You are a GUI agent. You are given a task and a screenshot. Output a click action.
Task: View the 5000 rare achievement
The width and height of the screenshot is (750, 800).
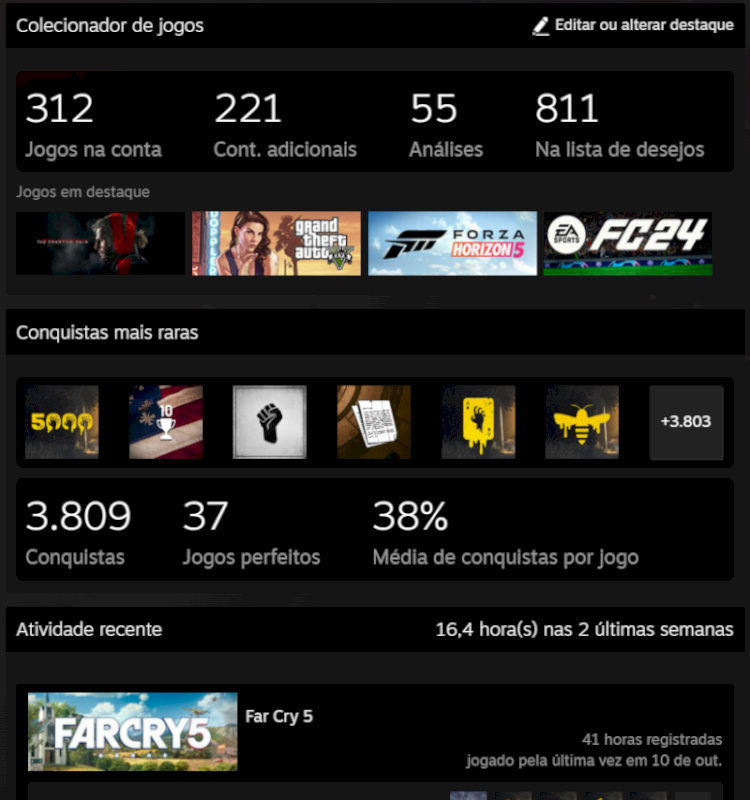click(x=62, y=422)
